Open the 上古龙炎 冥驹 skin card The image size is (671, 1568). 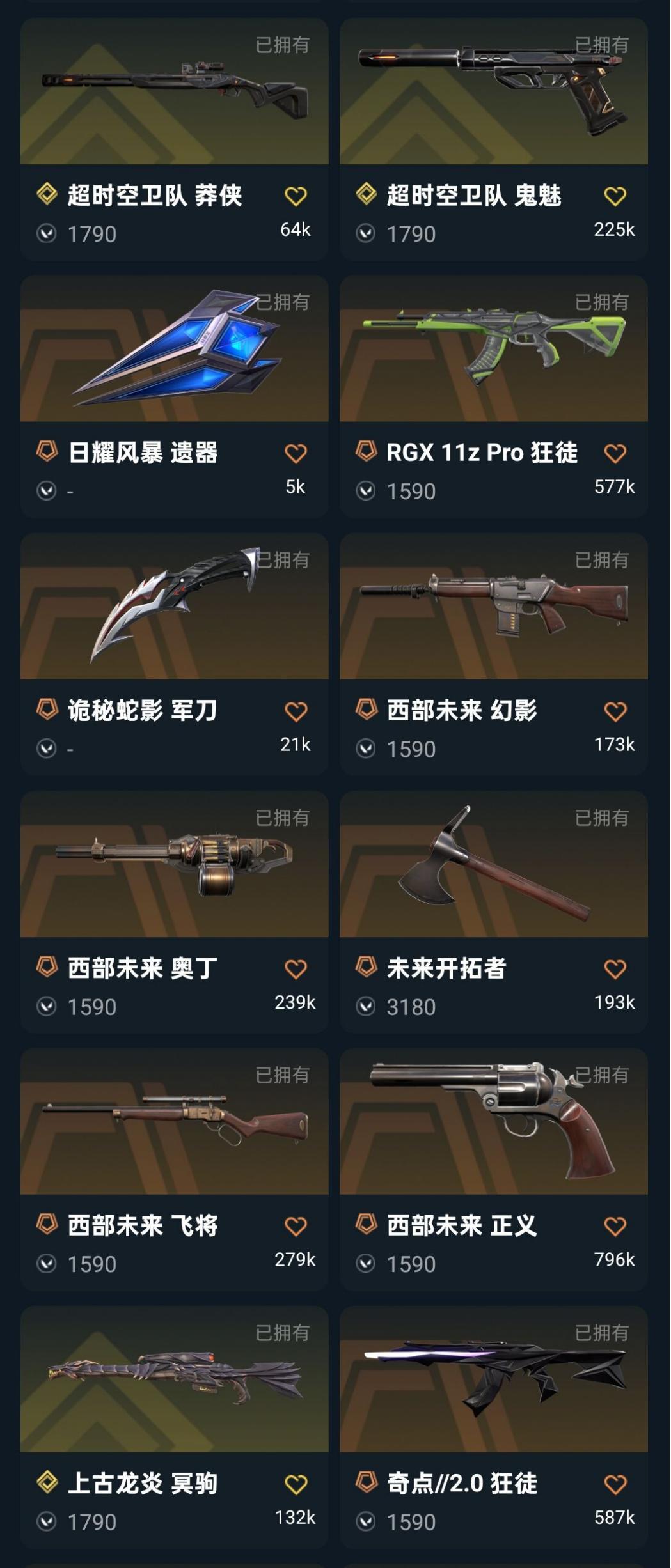(174, 1427)
